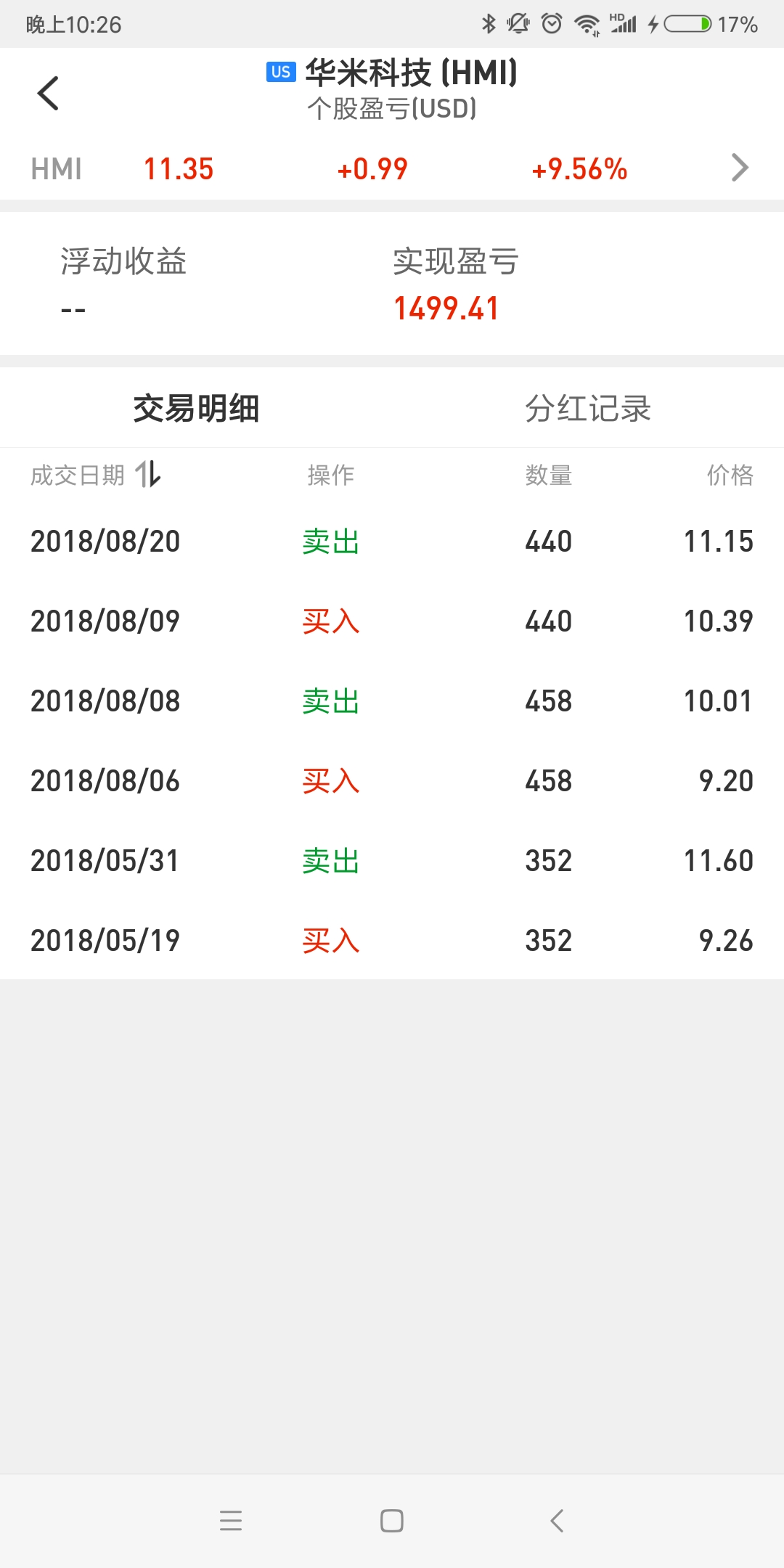
Task: Go back using the top-left arrow
Action: coord(48,93)
